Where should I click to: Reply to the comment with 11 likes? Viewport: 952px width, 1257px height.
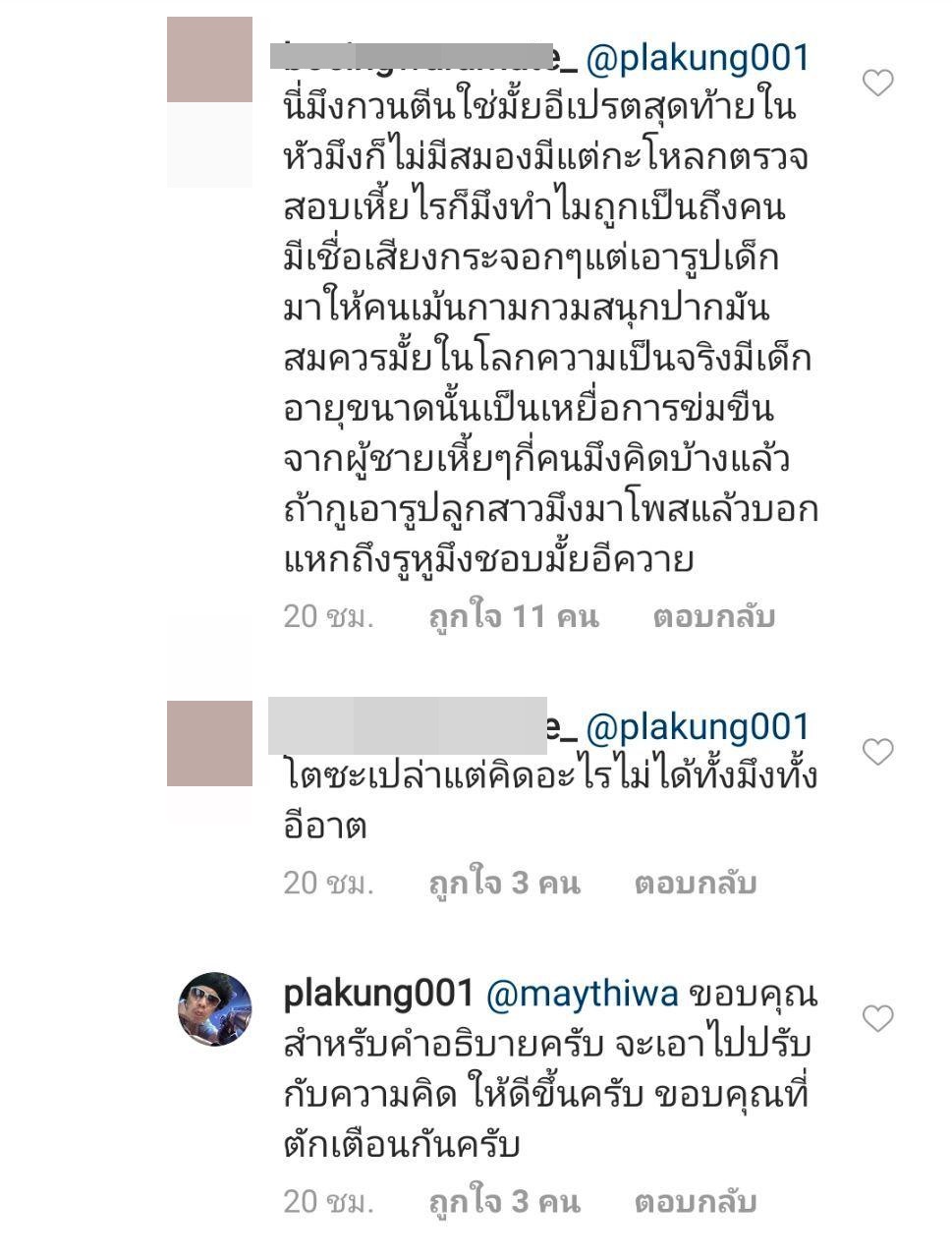[x=713, y=617]
